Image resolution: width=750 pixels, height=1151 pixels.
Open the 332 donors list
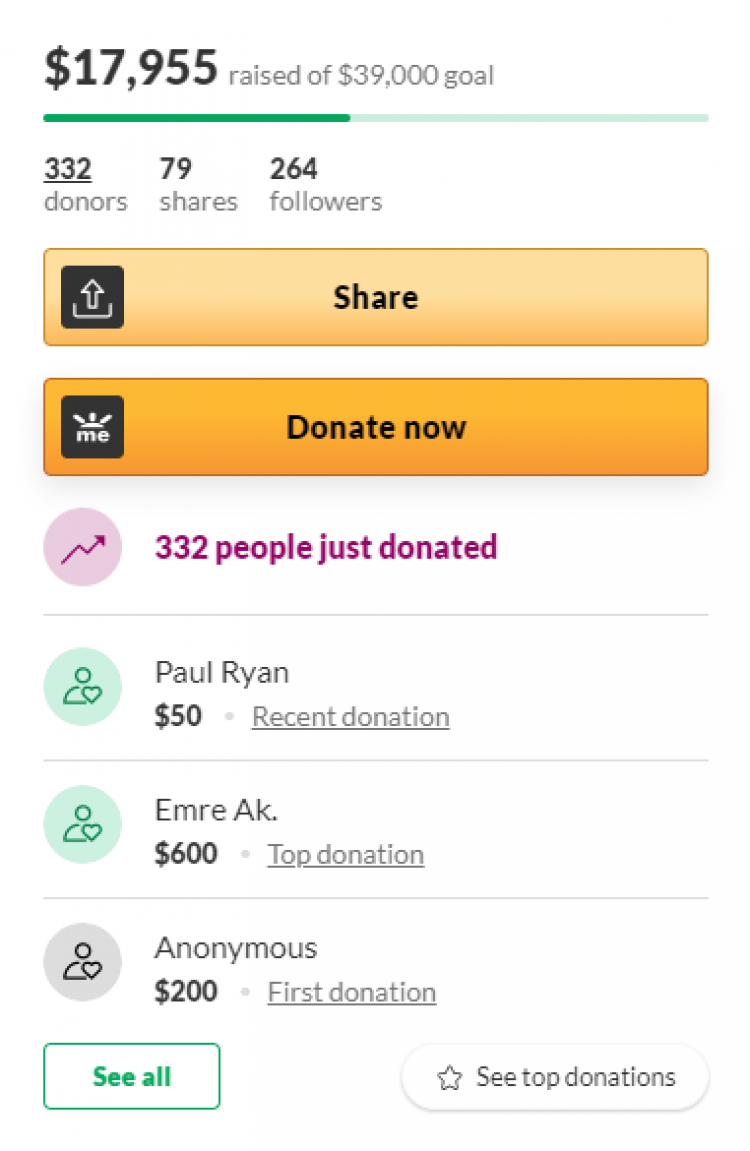click(68, 170)
